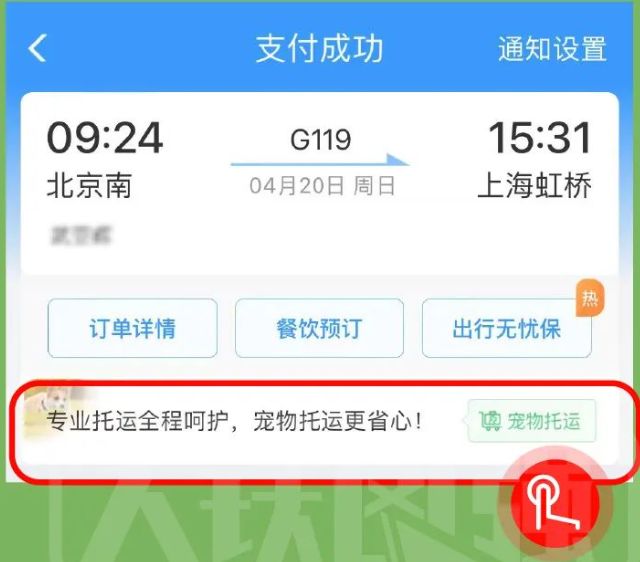Open 餐饮预订 to order meals
Image resolution: width=640 pixels, height=562 pixels.
click(x=319, y=329)
